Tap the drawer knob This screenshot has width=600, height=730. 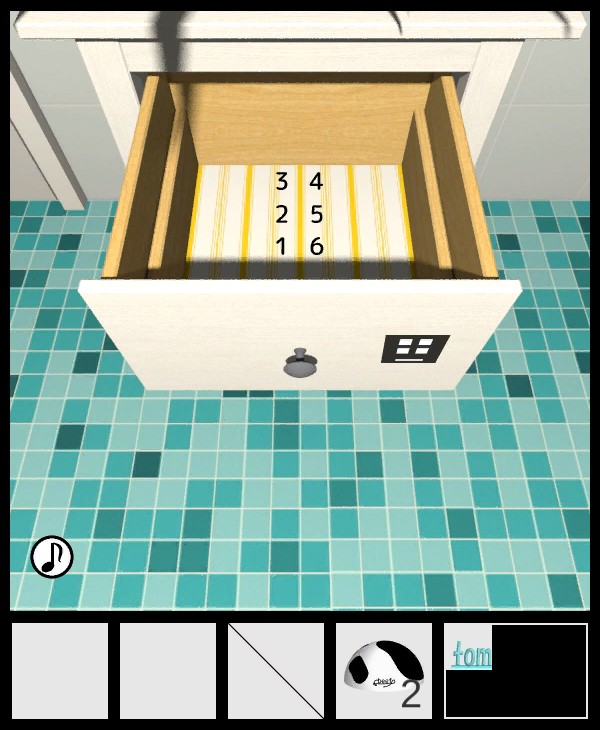pos(297,364)
